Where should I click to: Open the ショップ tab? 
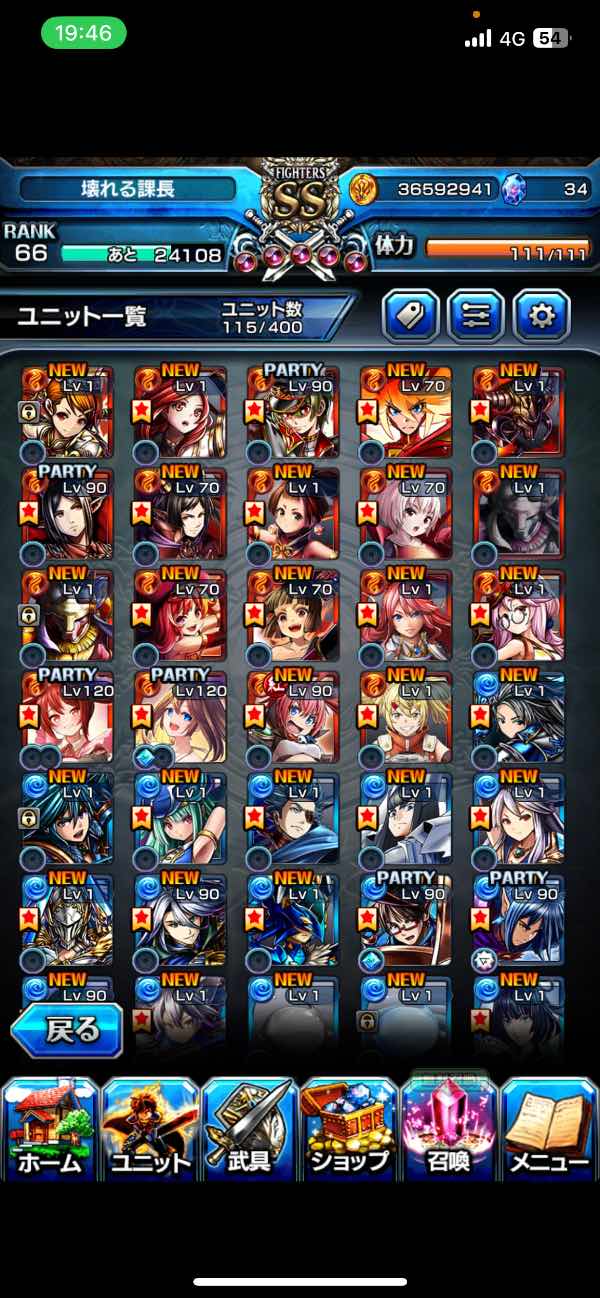tap(350, 1129)
